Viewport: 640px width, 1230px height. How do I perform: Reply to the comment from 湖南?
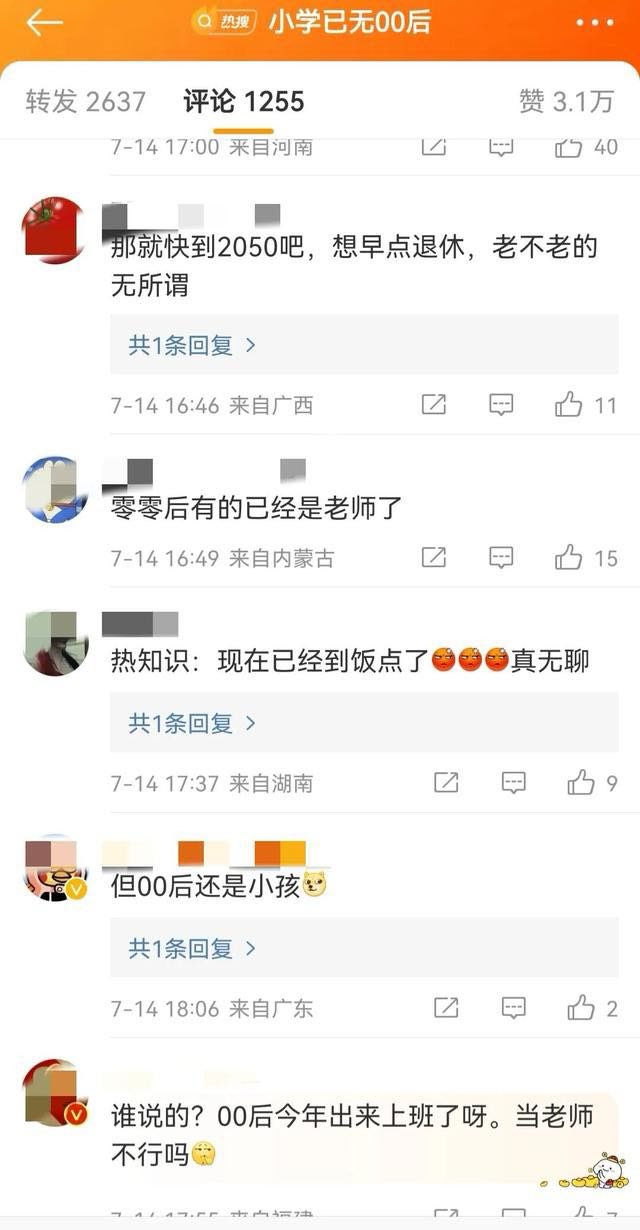coord(513,783)
